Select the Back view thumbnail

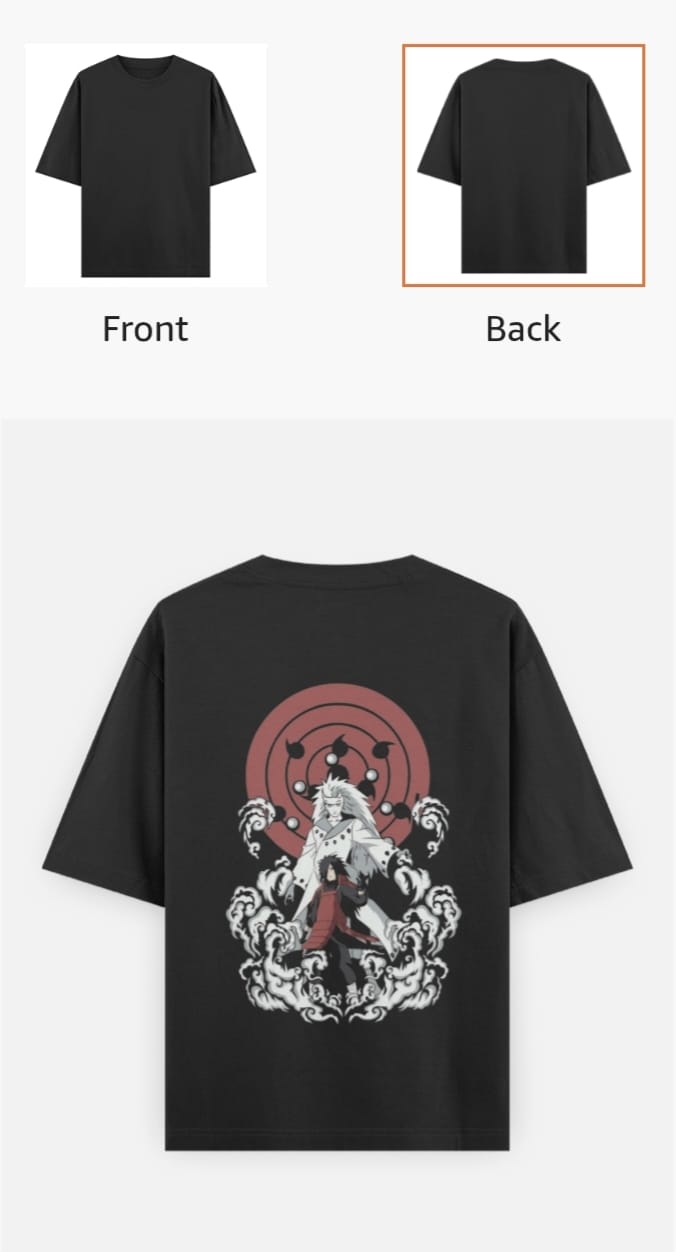(x=523, y=165)
